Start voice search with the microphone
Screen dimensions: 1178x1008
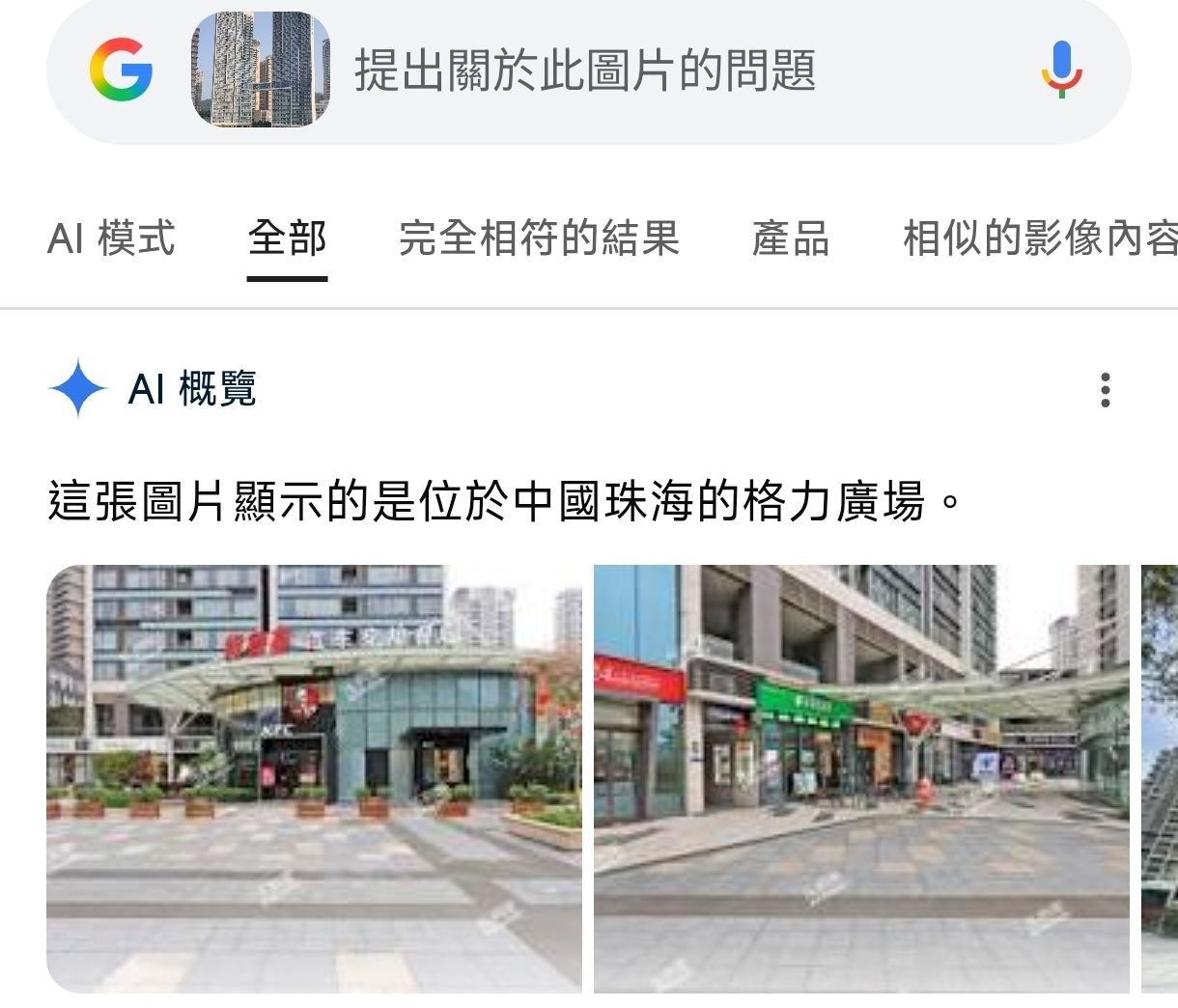(1061, 70)
